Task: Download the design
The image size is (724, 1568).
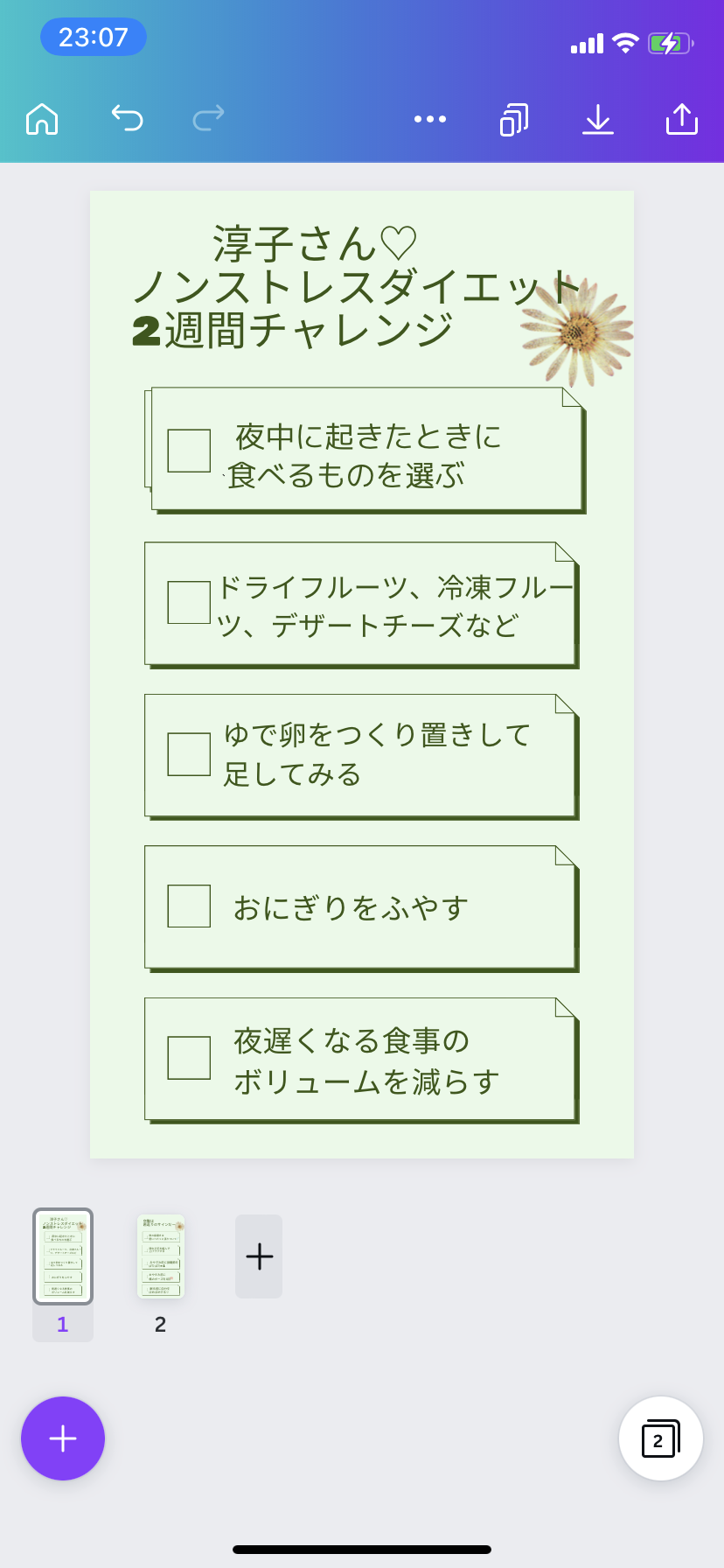Action: click(598, 119)
